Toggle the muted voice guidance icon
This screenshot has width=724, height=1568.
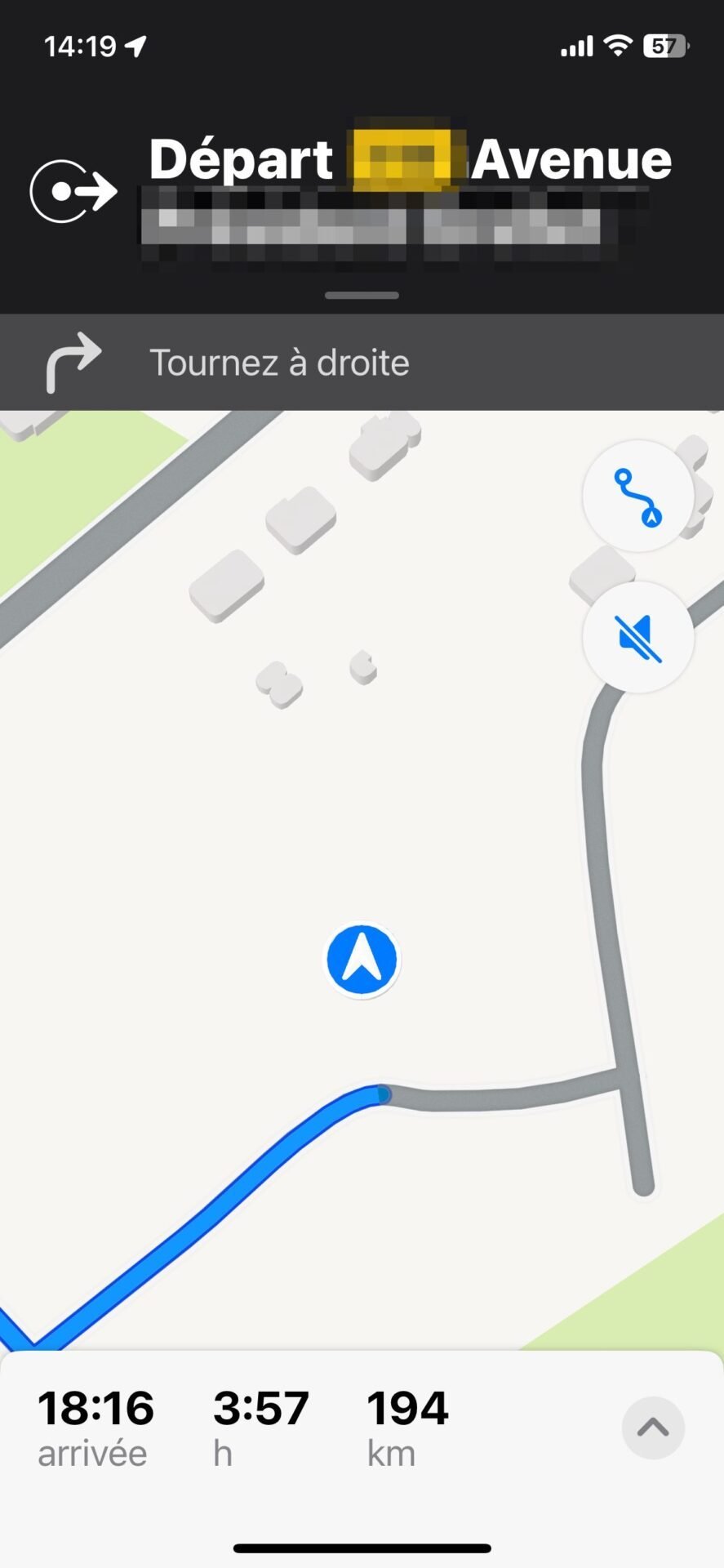click(x=638, y=638)
